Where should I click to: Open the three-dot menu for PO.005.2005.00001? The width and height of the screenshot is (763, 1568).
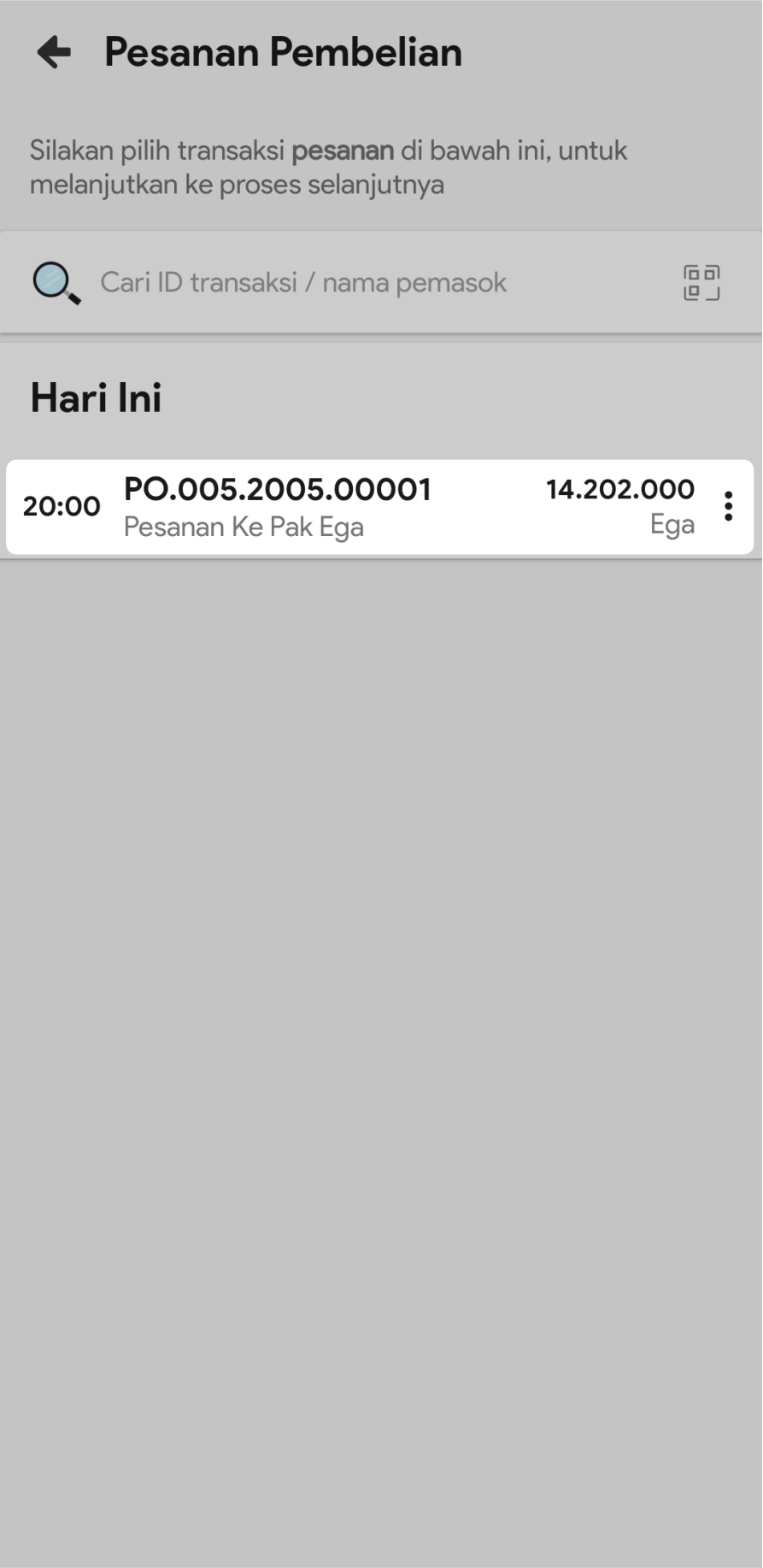[728, 506]
